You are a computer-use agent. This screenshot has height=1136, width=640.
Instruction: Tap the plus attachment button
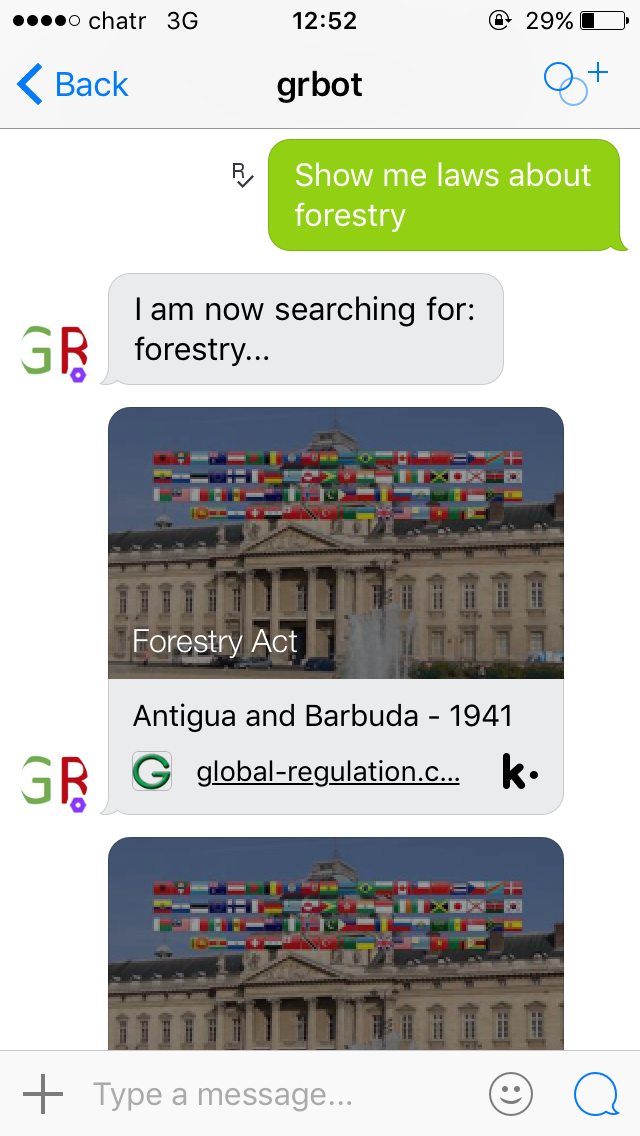pyautogui.click(x=43, y=1093)
